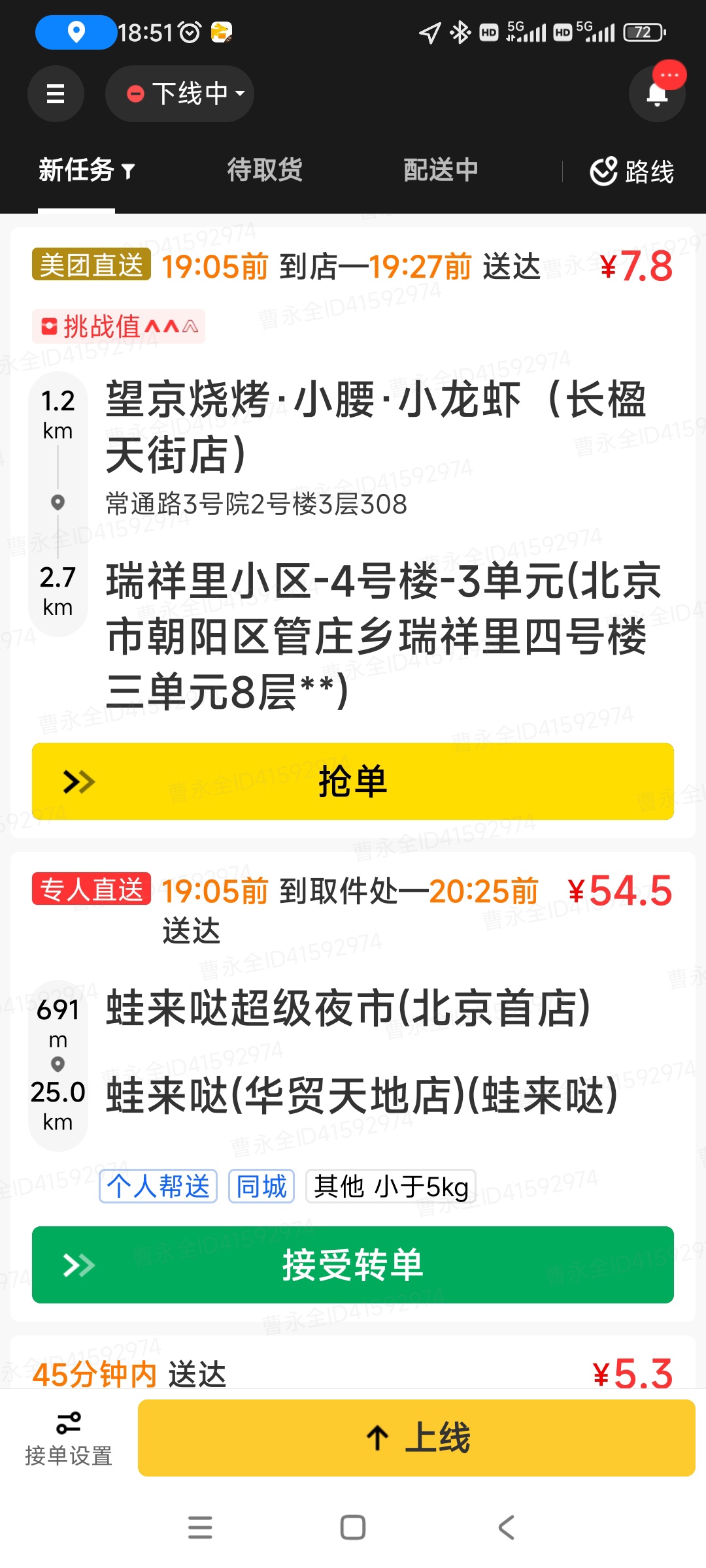Tap the 挑战值 badge

point(118,327)
